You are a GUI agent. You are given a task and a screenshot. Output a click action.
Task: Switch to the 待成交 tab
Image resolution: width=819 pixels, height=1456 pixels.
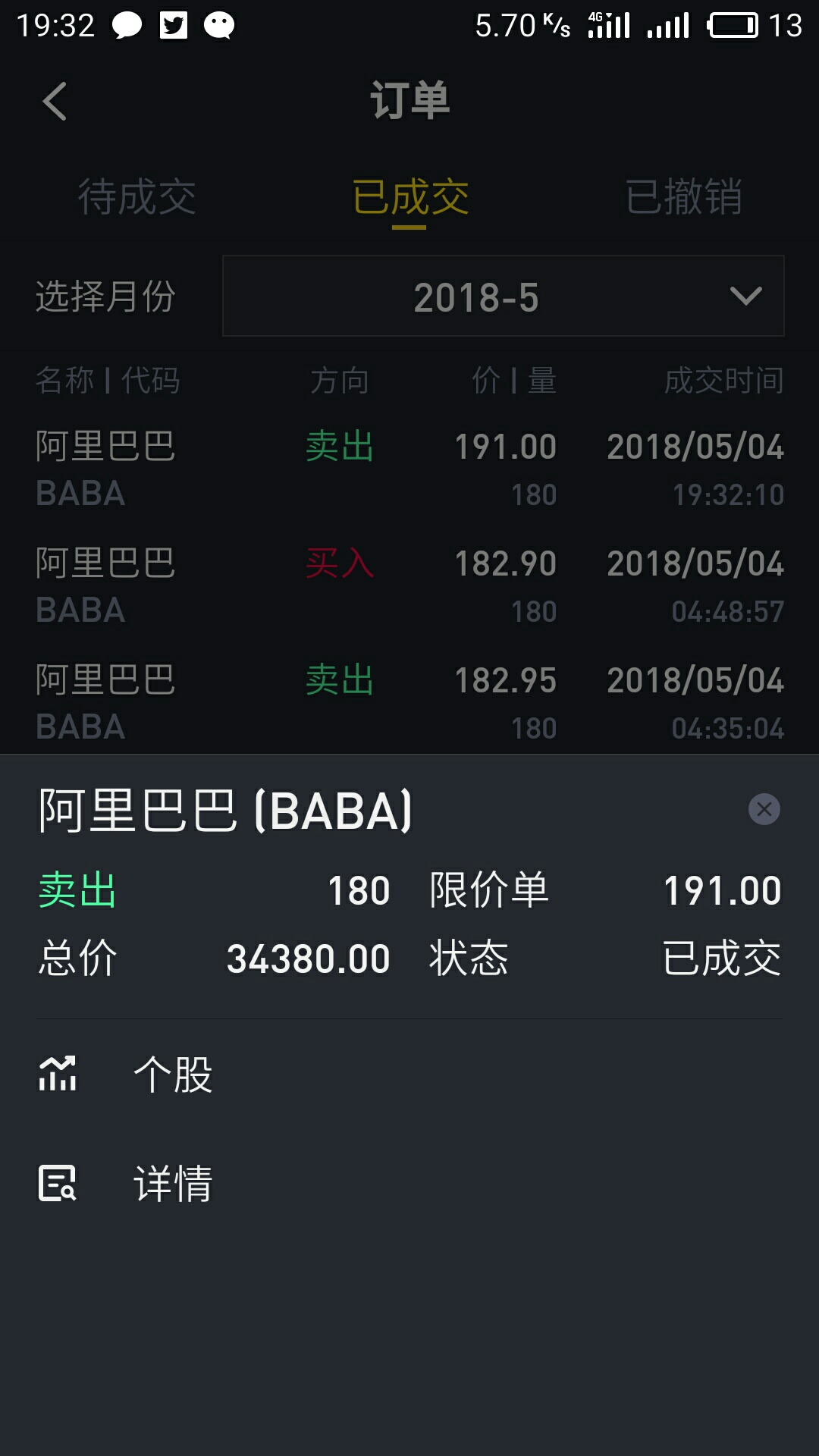[x=136, y=197]
